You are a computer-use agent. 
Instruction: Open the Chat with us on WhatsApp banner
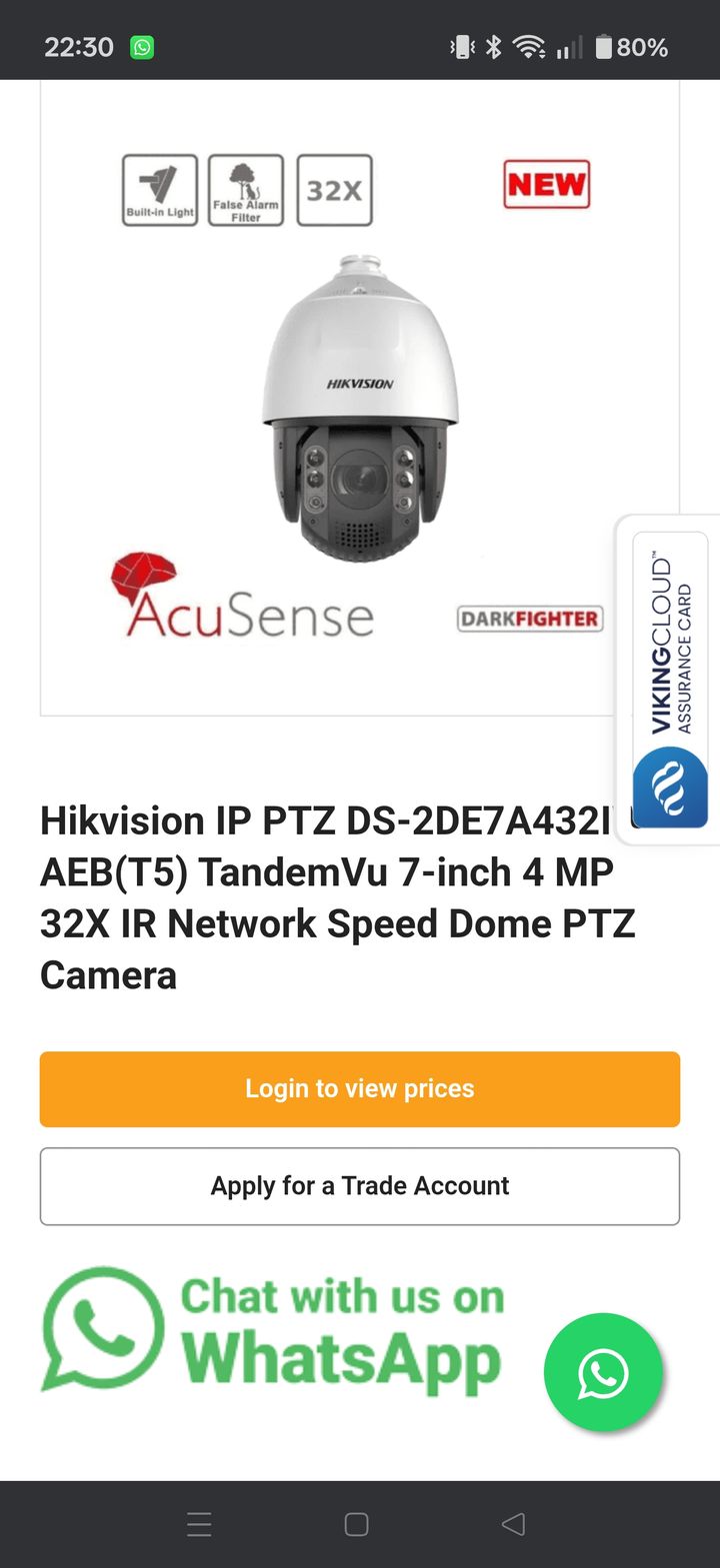(272, 1330)
